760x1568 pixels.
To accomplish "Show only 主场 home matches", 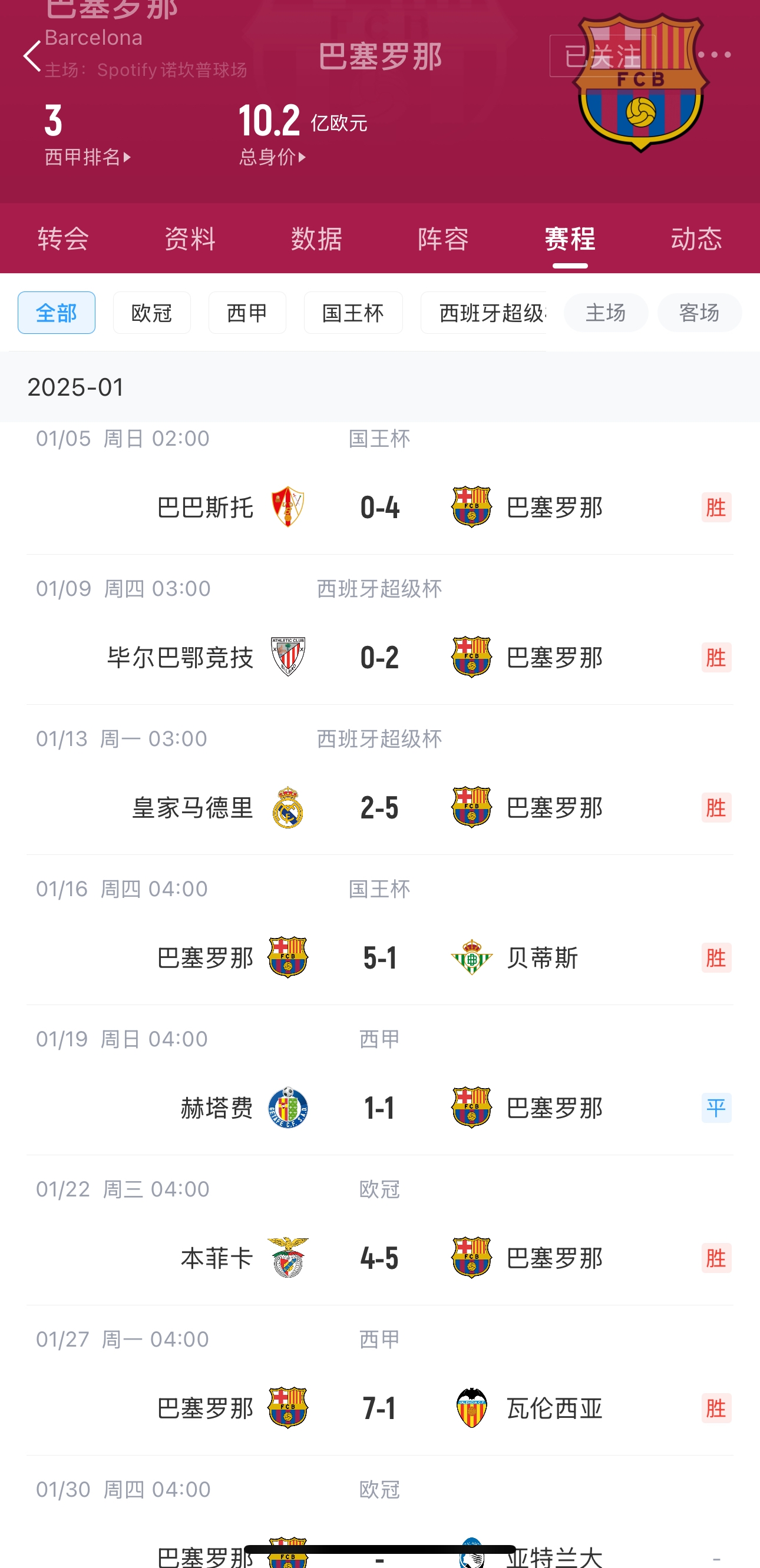I will tap(605, 313).
